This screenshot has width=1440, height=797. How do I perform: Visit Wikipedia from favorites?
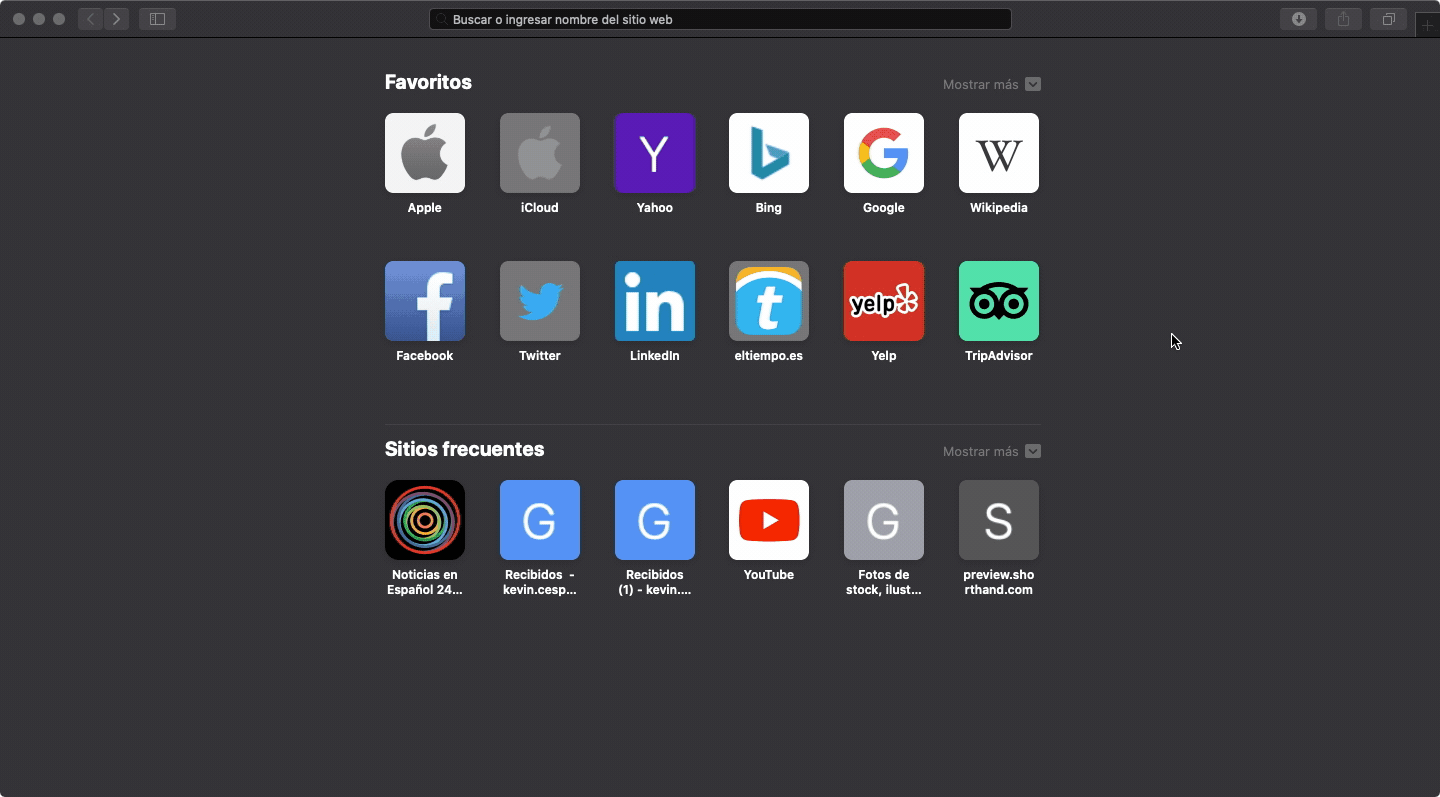coord(999,153)
